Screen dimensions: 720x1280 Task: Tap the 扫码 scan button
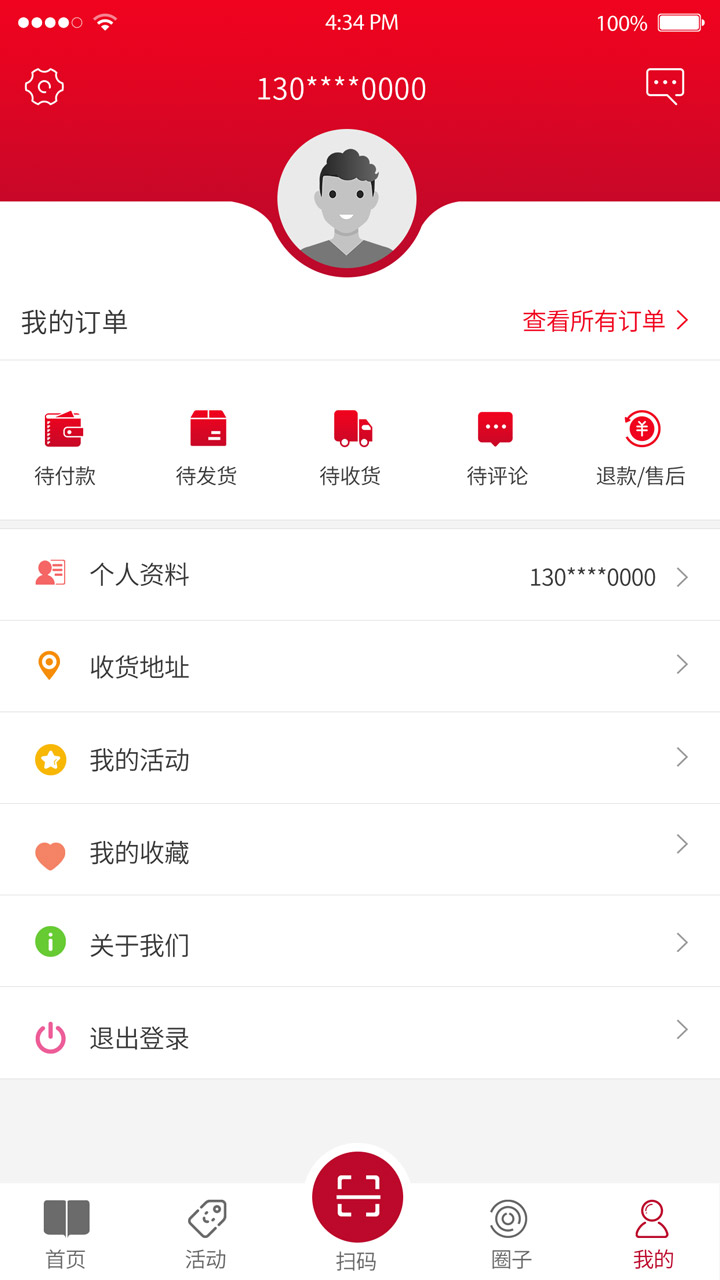tap(357, 1199)
